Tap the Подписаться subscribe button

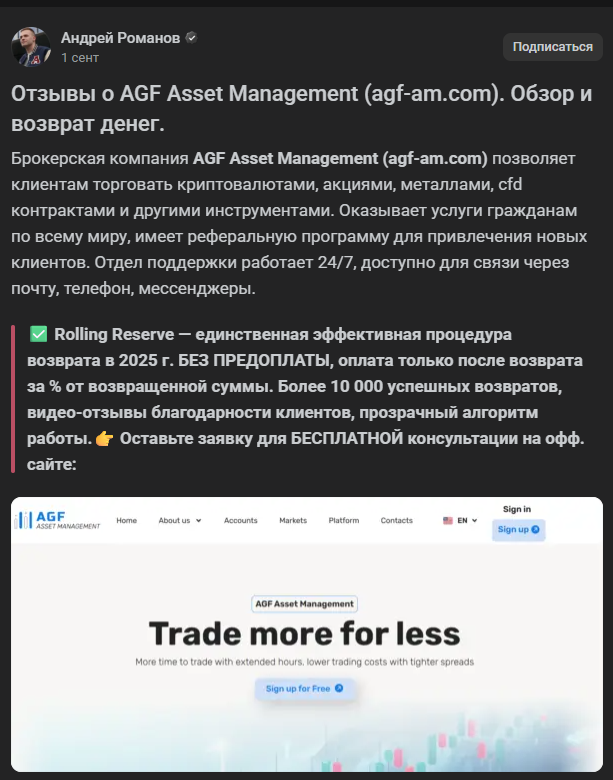click(552, 46)
